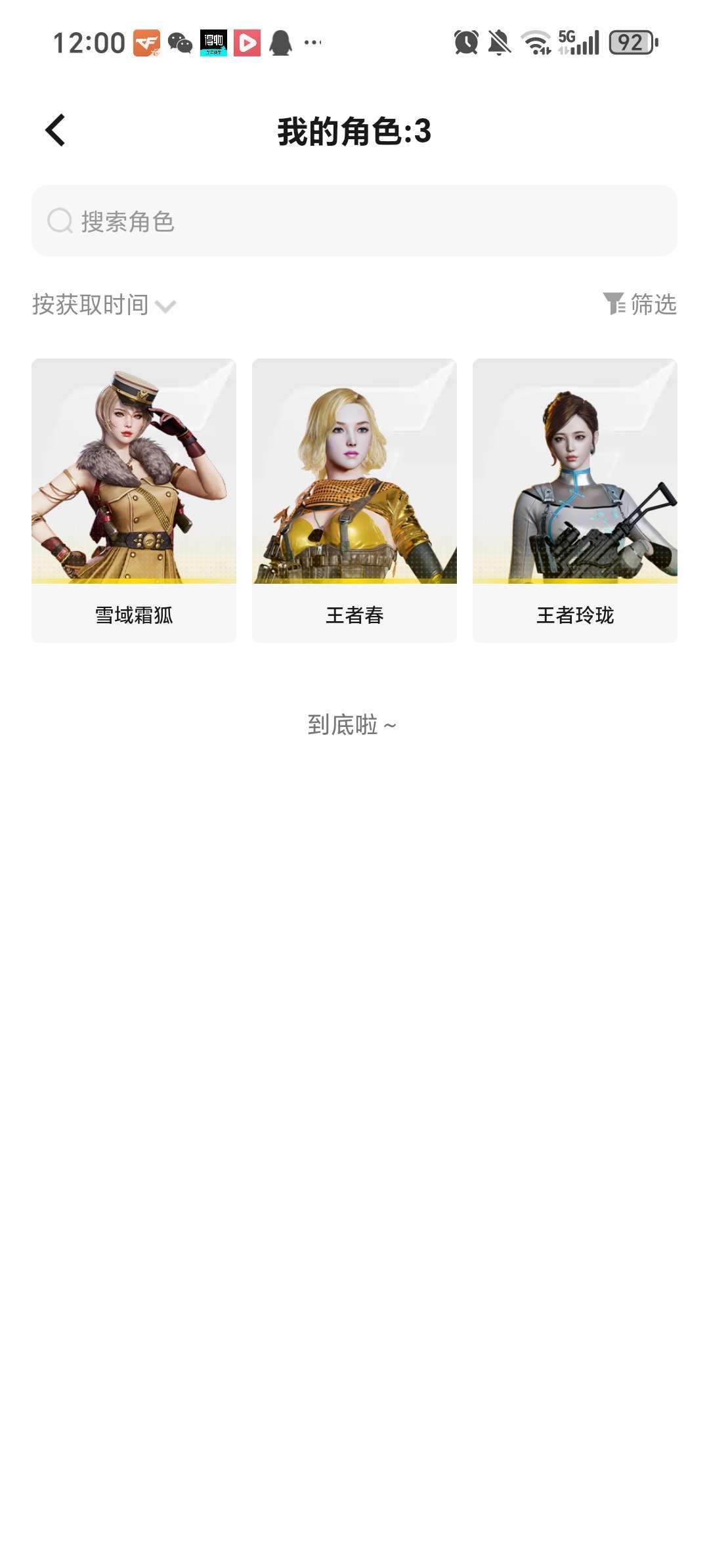The width and height of the screenshot is (709, 1568).
Task: Open the 筛选 filter icon
Action: [614, 303]
